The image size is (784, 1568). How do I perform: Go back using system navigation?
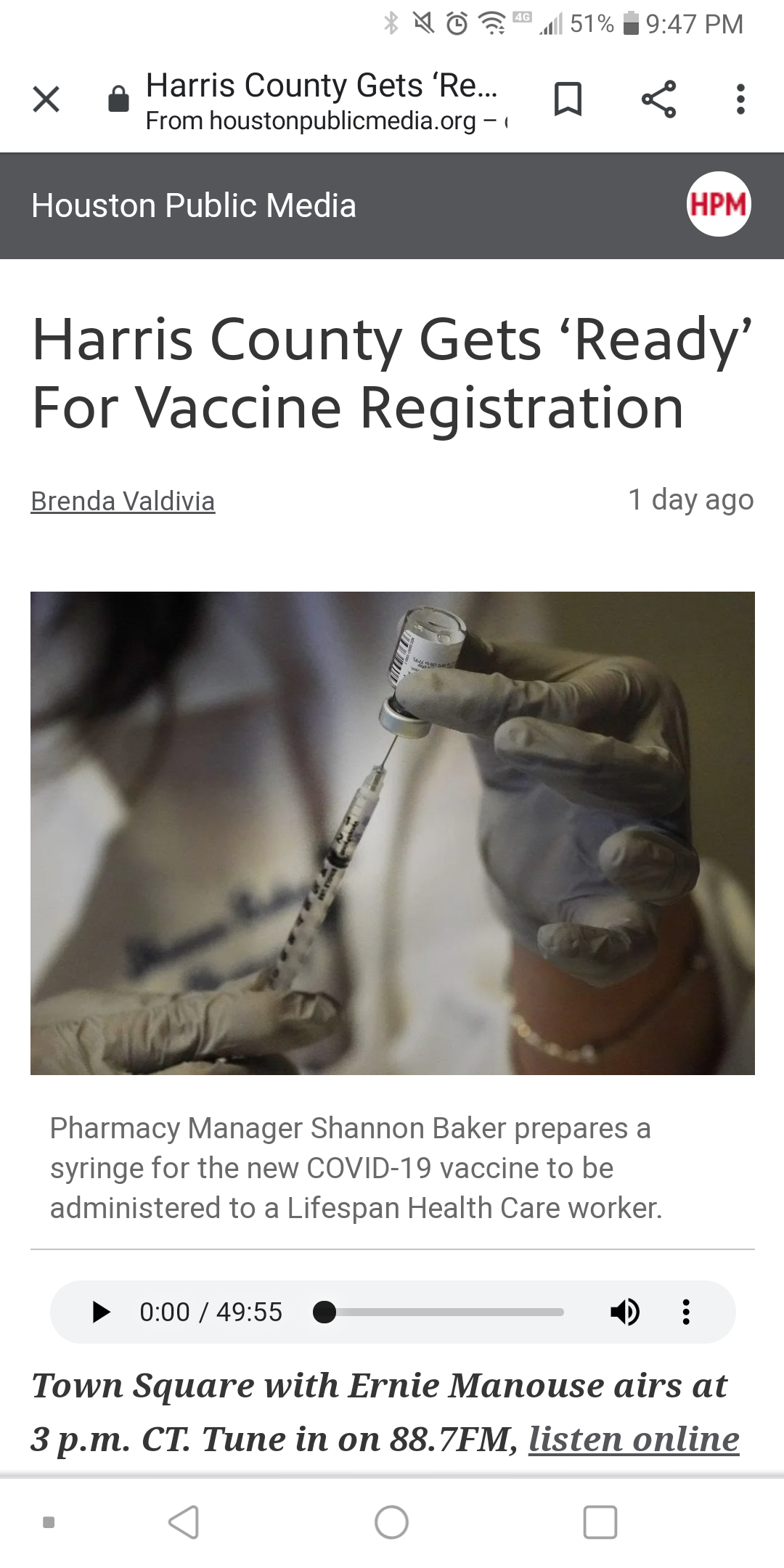183,1522
